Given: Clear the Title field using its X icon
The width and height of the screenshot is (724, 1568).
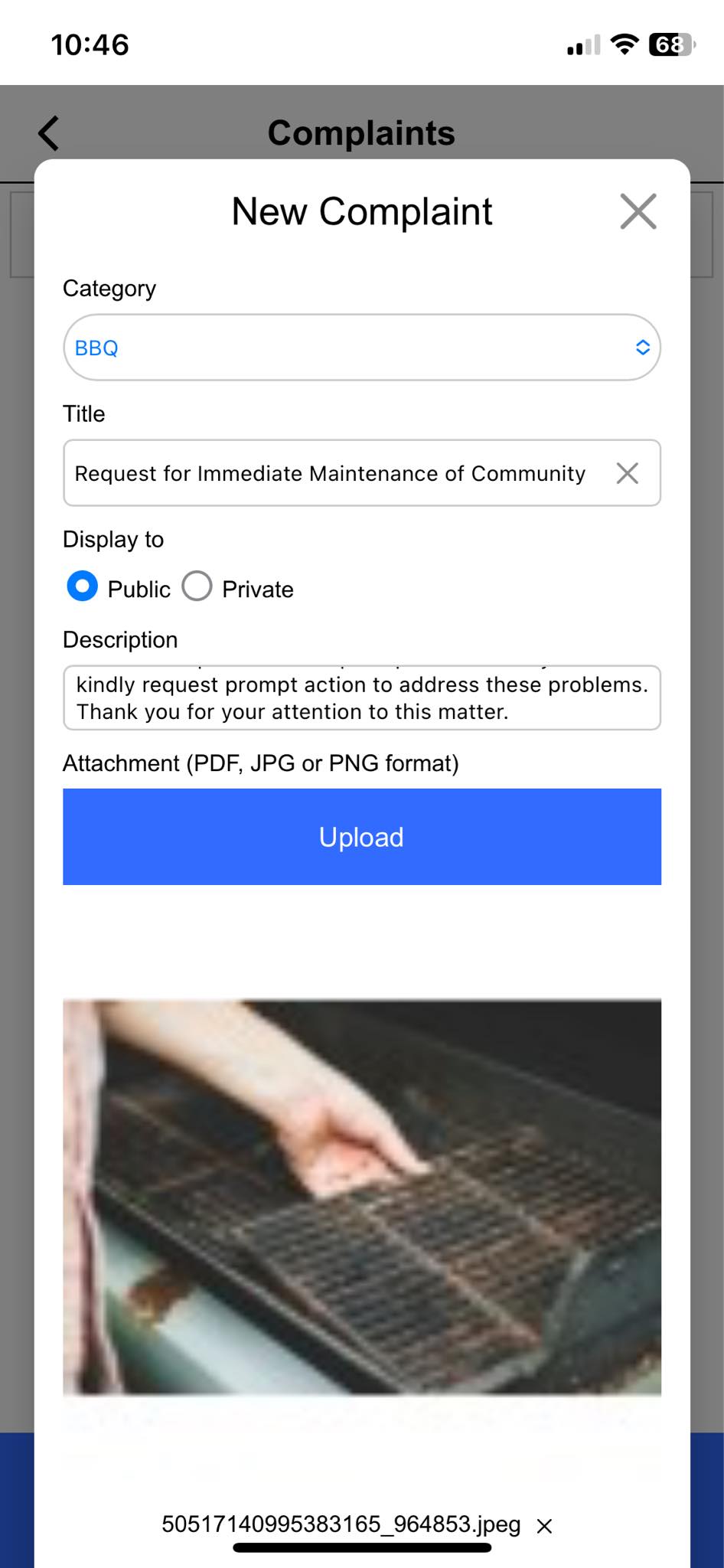Looking at the screenshot, I should coord(628,473).
